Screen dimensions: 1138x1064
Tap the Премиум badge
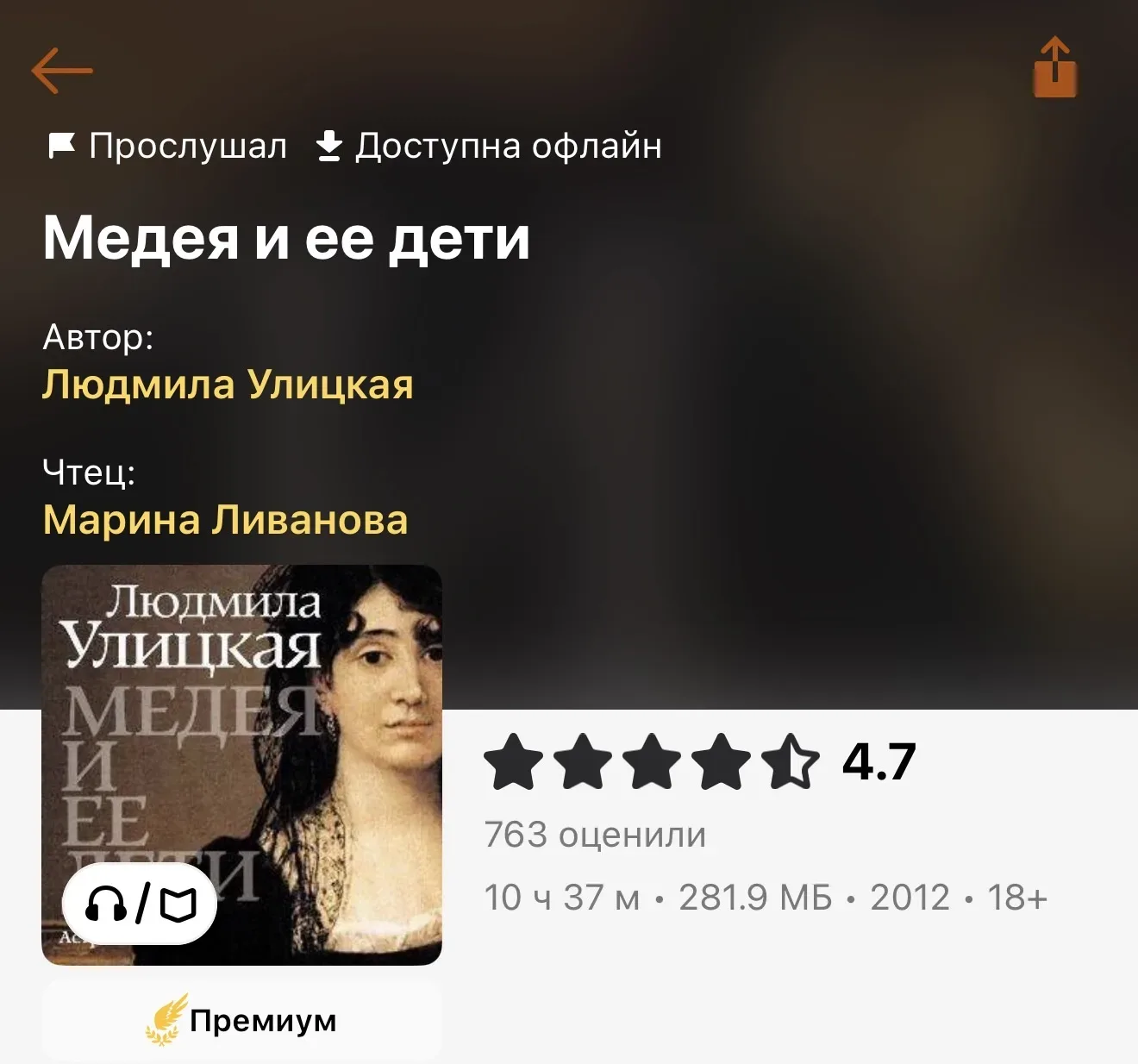click(x=241, y=1021)
